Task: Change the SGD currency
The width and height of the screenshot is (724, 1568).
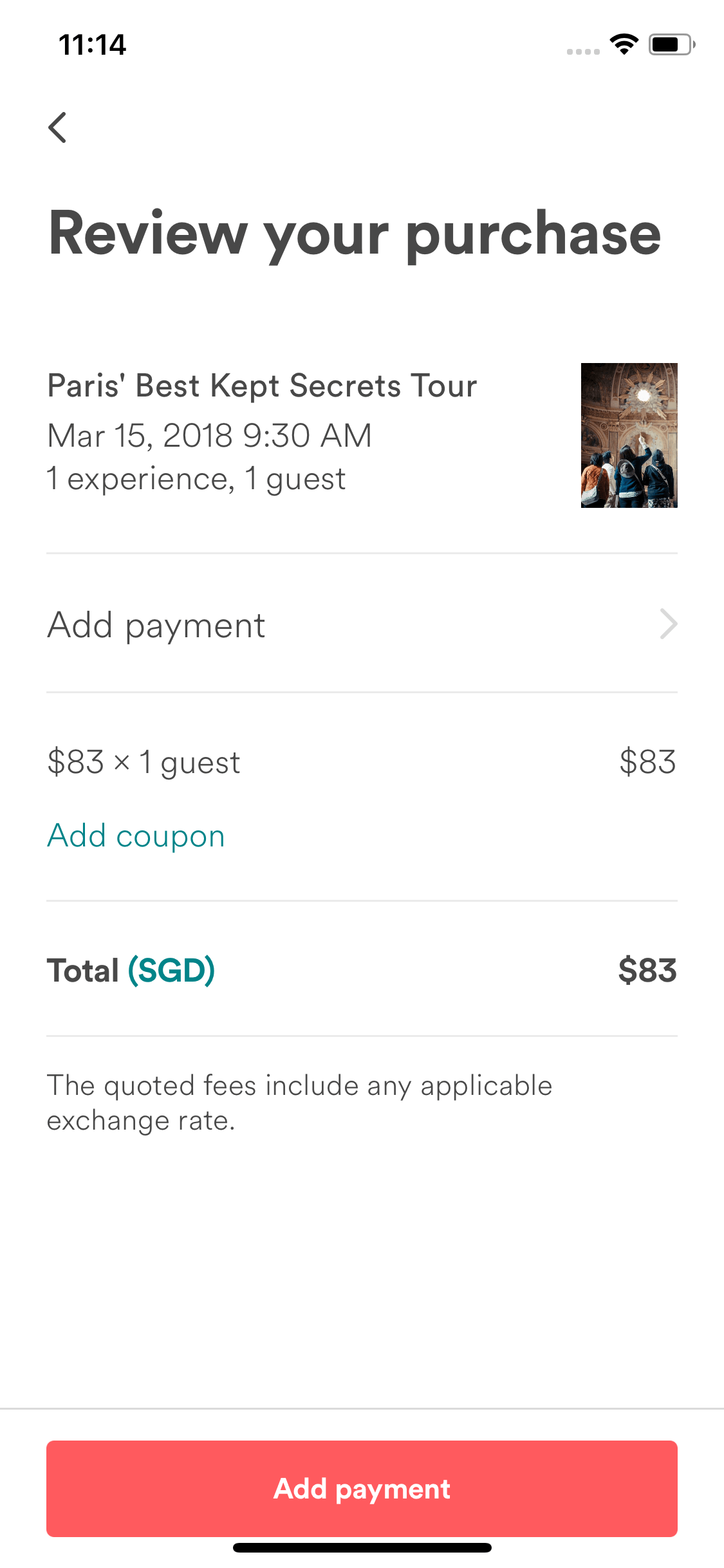Action: point(172,970)
